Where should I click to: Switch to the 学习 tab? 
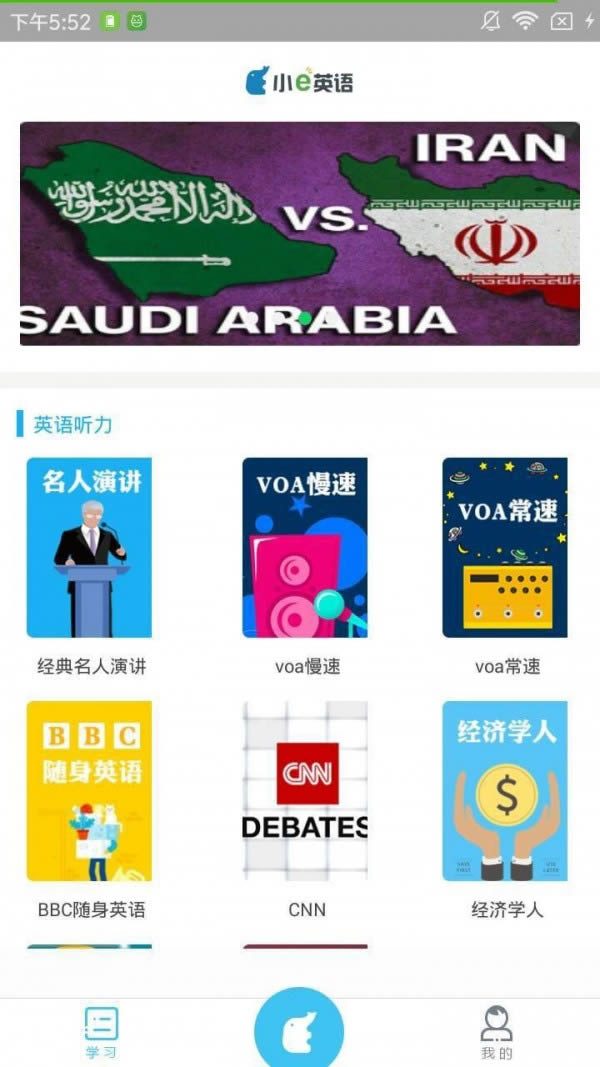(101, 1032)
